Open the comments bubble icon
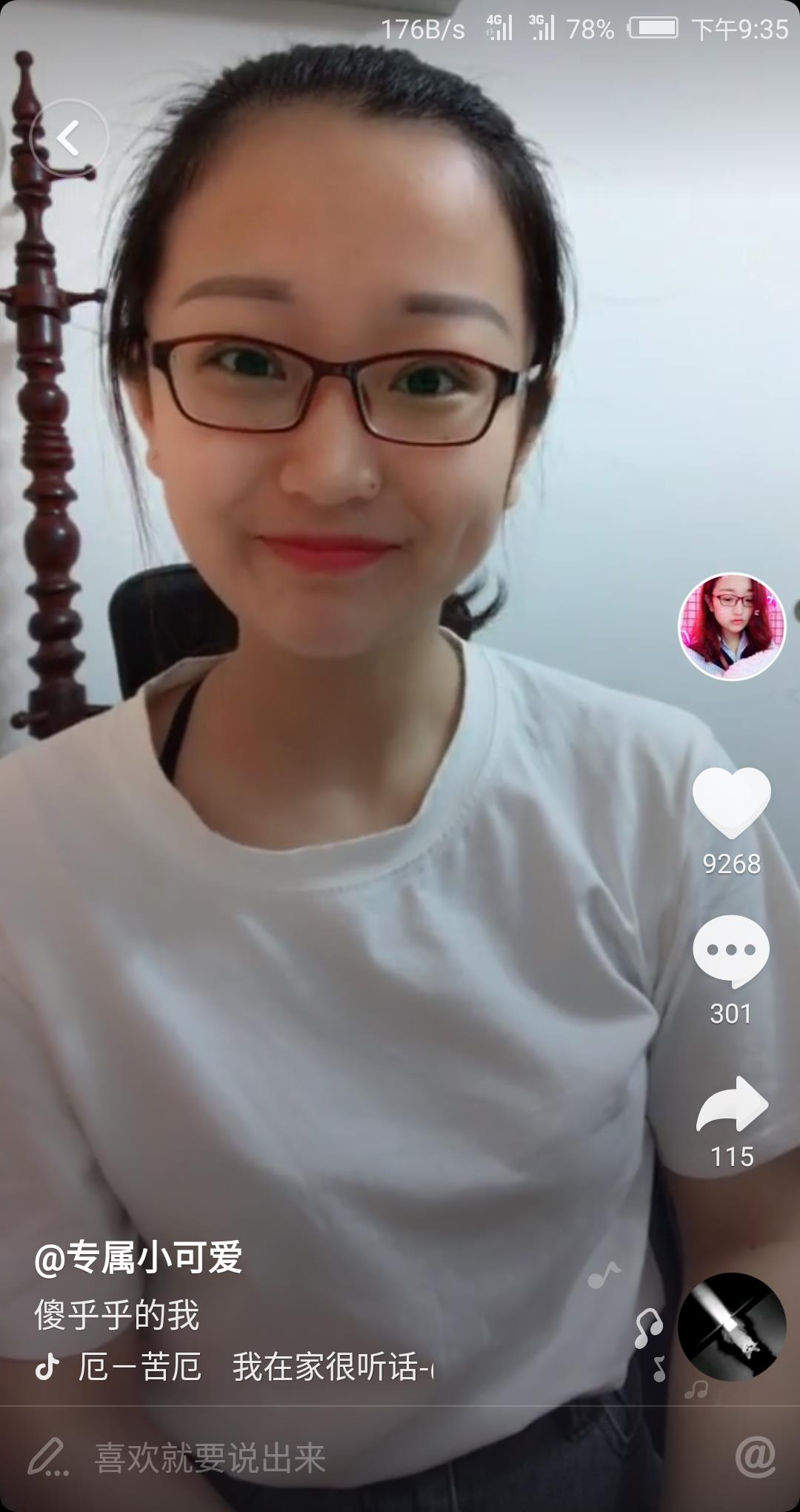 pyautogui.click(x=731, y=951)
